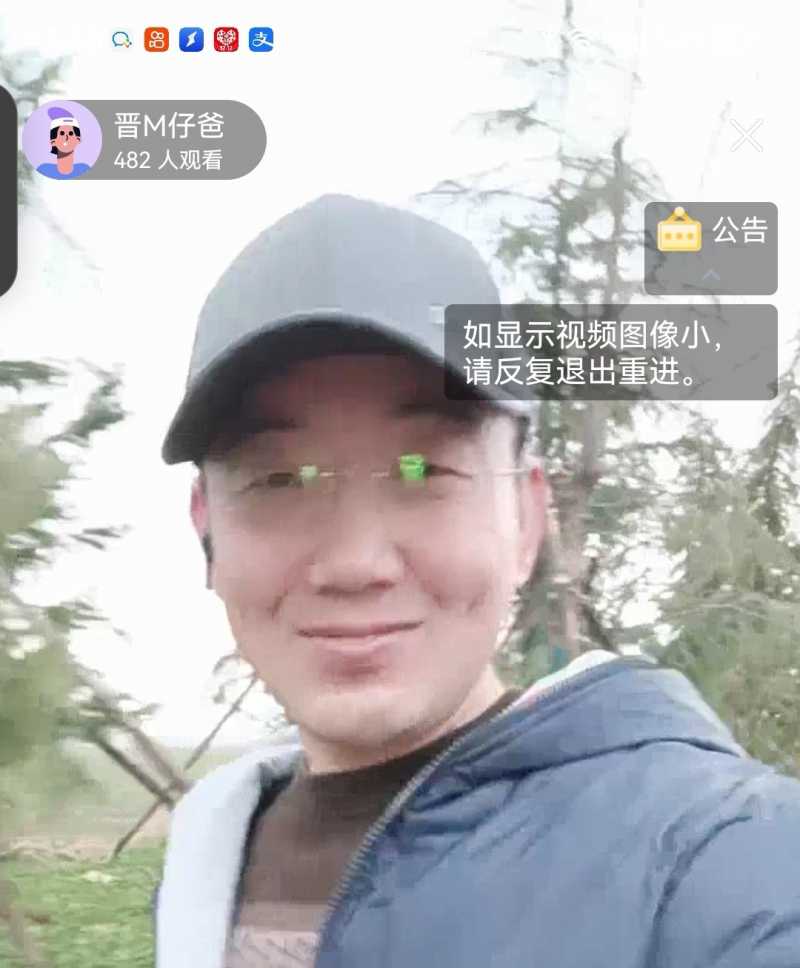Tap the 公告 announcement button
Screen dimensions: 800x968
click(x=712, y=231)
